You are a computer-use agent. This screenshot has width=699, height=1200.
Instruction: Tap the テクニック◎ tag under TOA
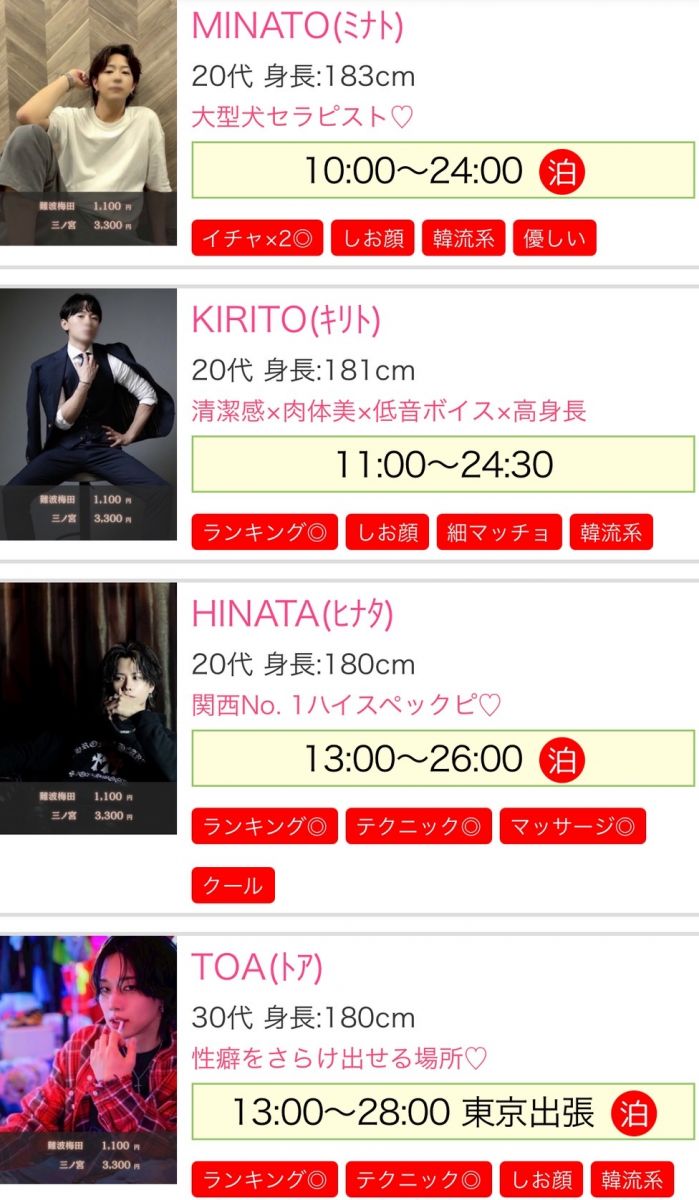click(419, 1180)
